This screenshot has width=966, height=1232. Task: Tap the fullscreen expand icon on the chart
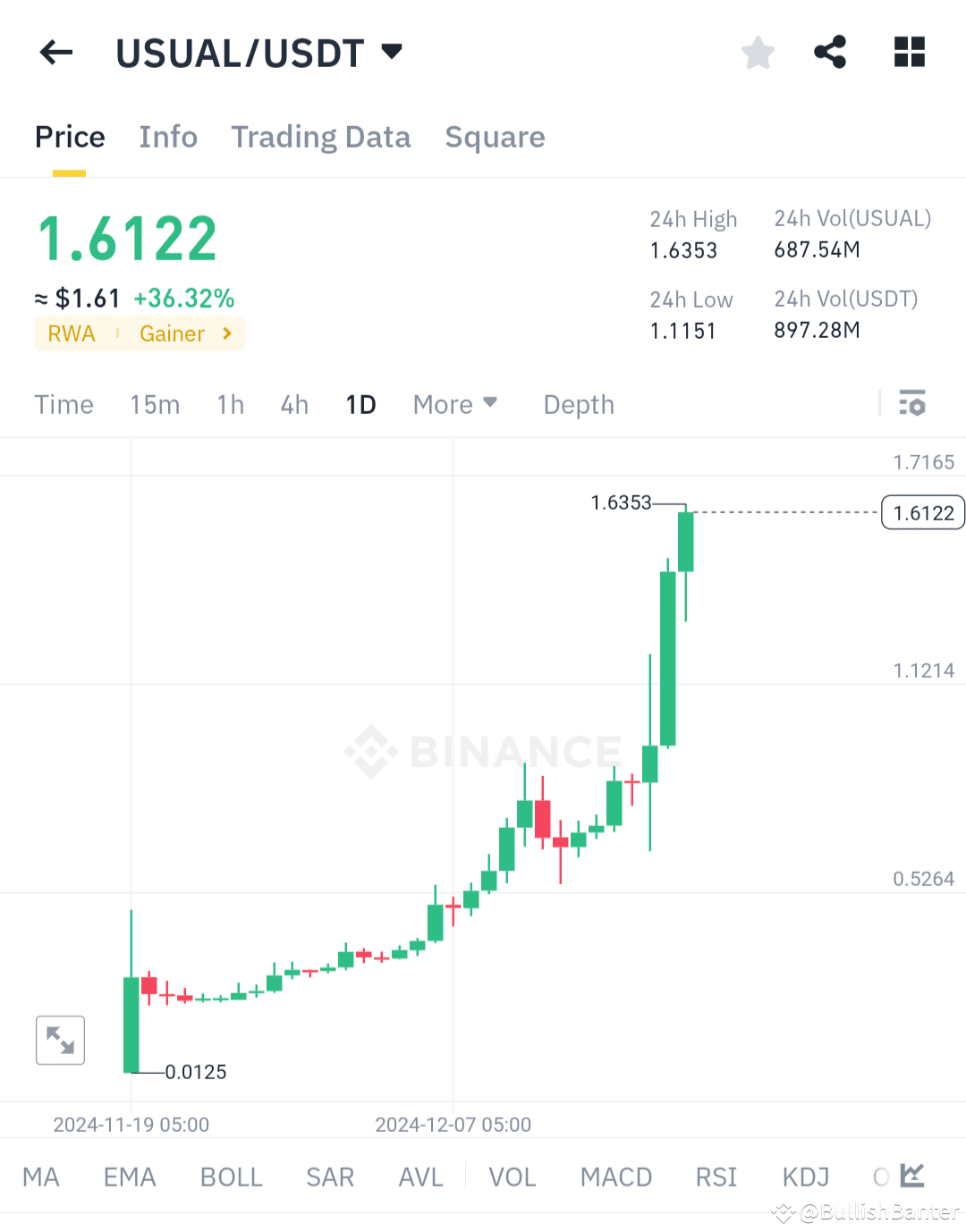tap(59, 1040)
